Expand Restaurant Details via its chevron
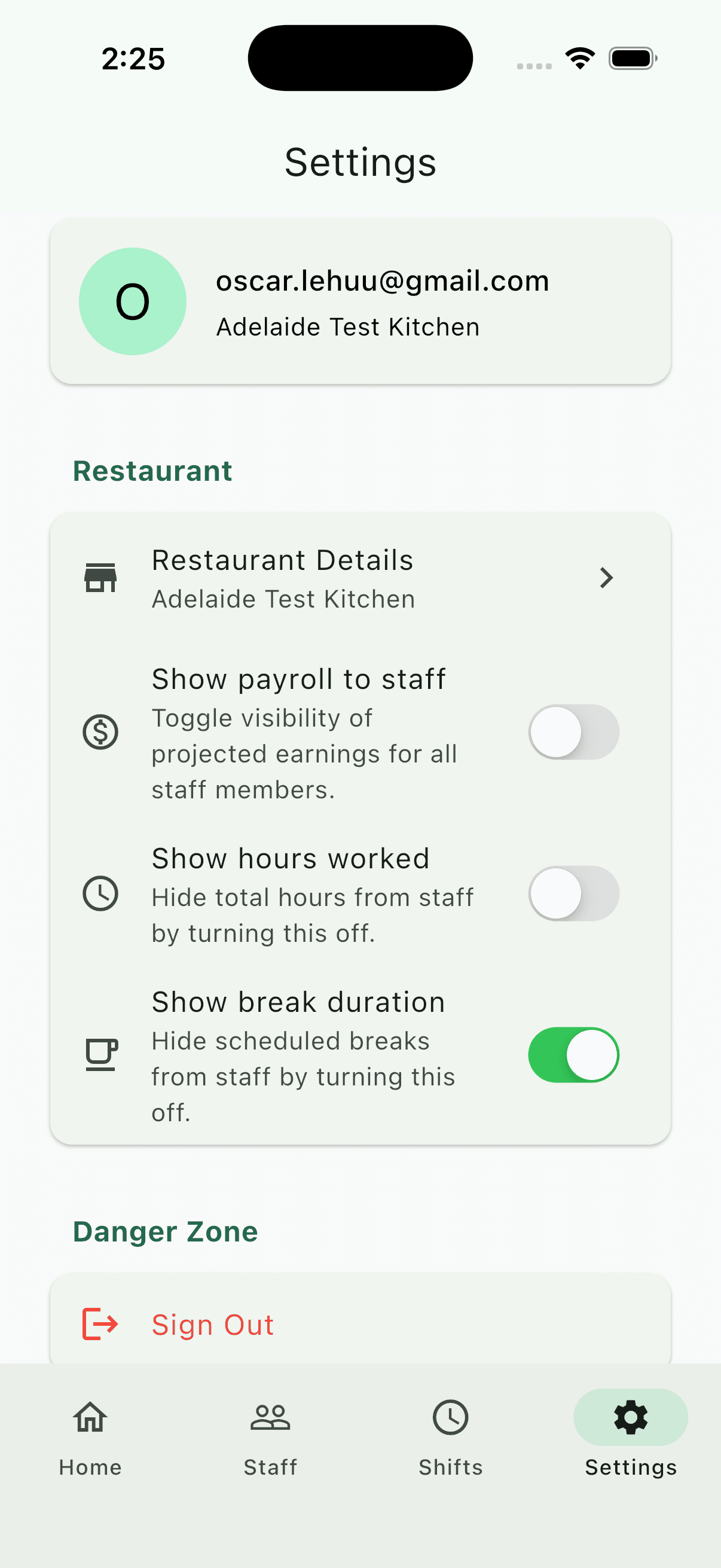The width and height of the screenshot is (721, 1568). [x=606, y=578]
